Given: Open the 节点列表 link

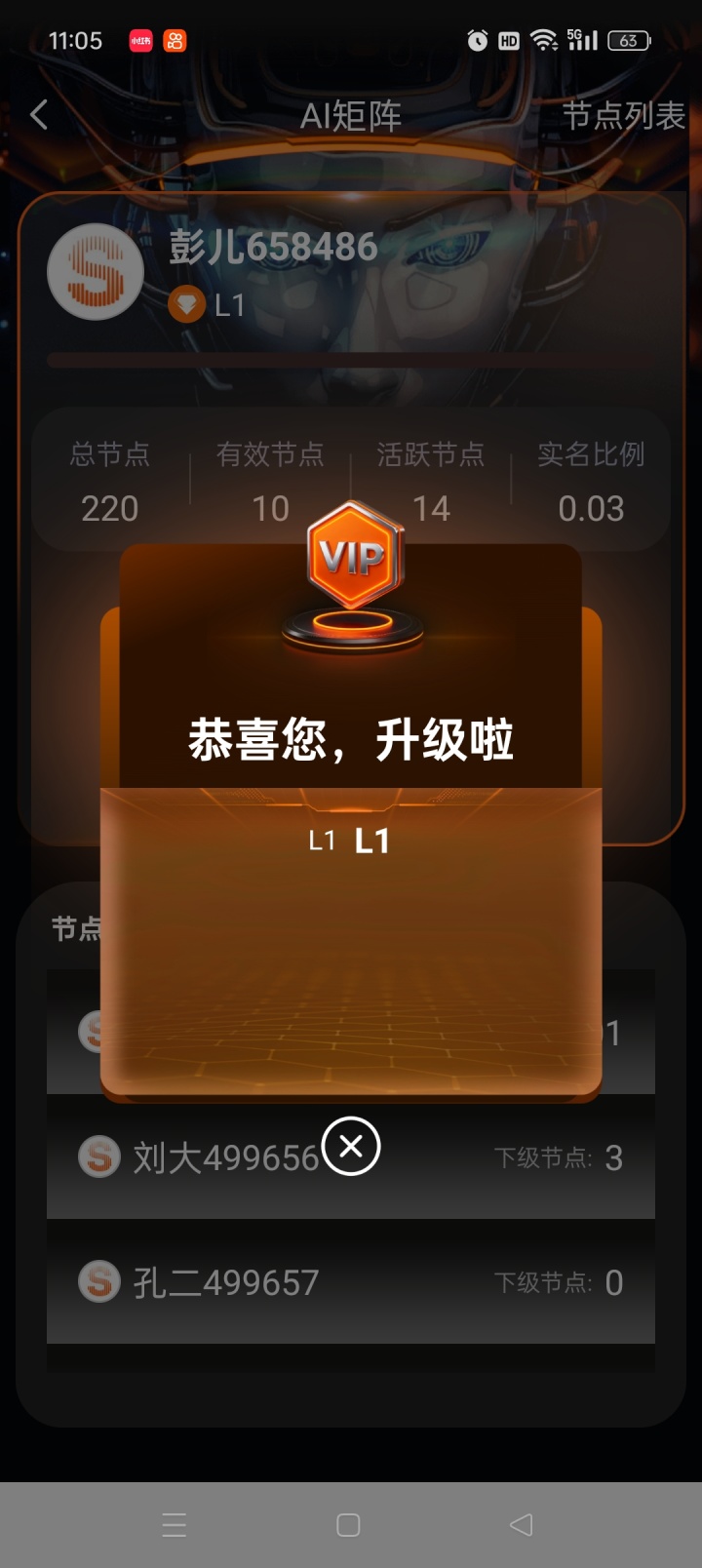Looking at the screenshot, I should coord(623,116).
